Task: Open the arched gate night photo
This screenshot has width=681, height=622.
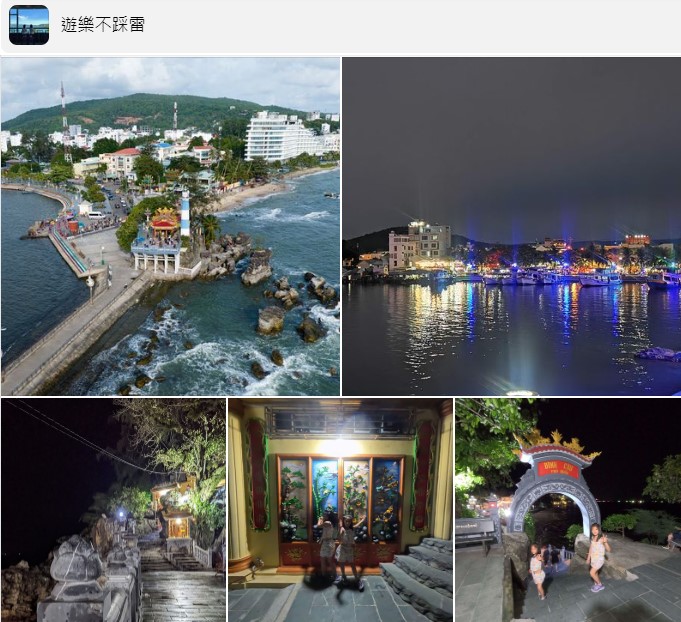Action: tap(567, 510)
